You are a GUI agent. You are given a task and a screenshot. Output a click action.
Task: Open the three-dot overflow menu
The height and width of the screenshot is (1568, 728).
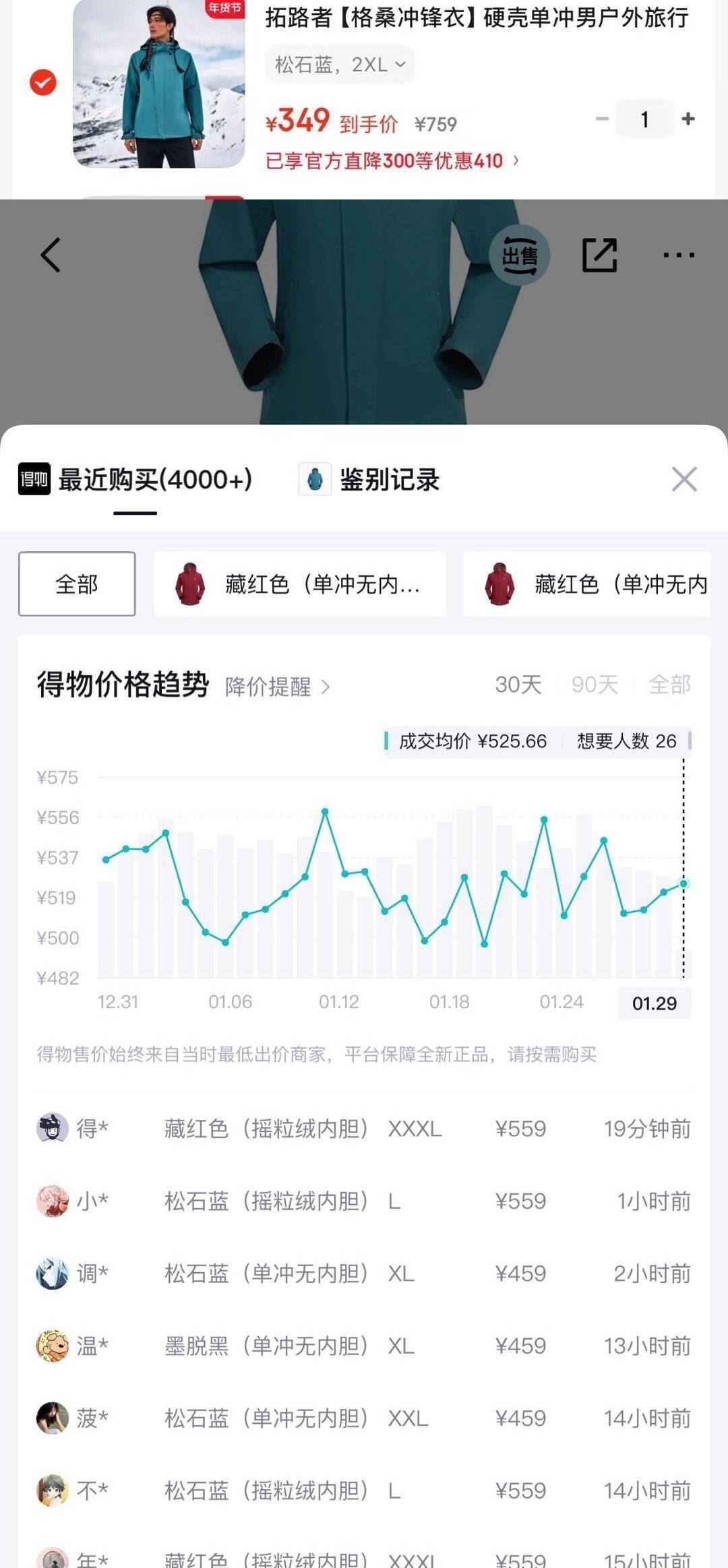click(x=678, y=255)
